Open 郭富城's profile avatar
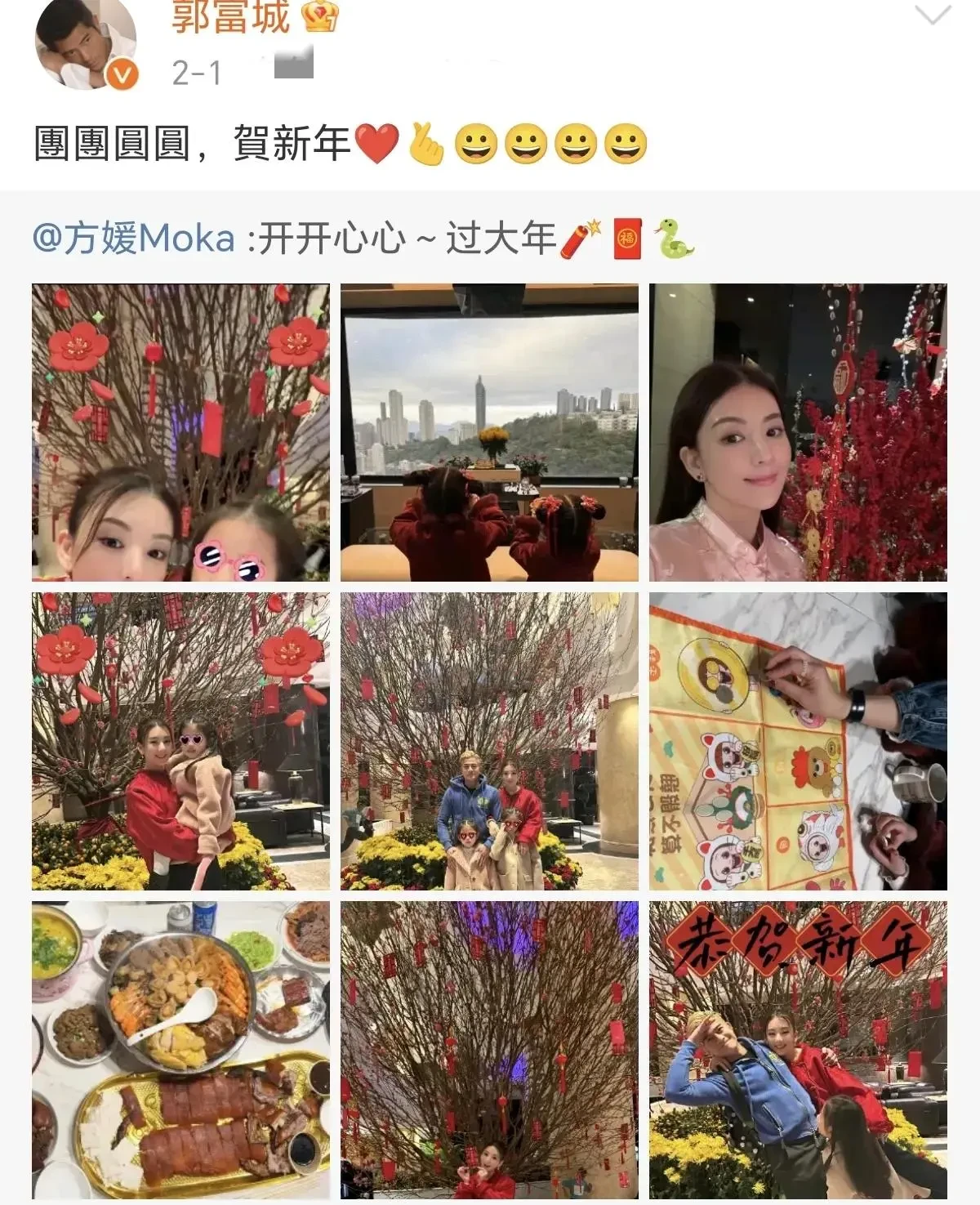 (x=85, y=42)
